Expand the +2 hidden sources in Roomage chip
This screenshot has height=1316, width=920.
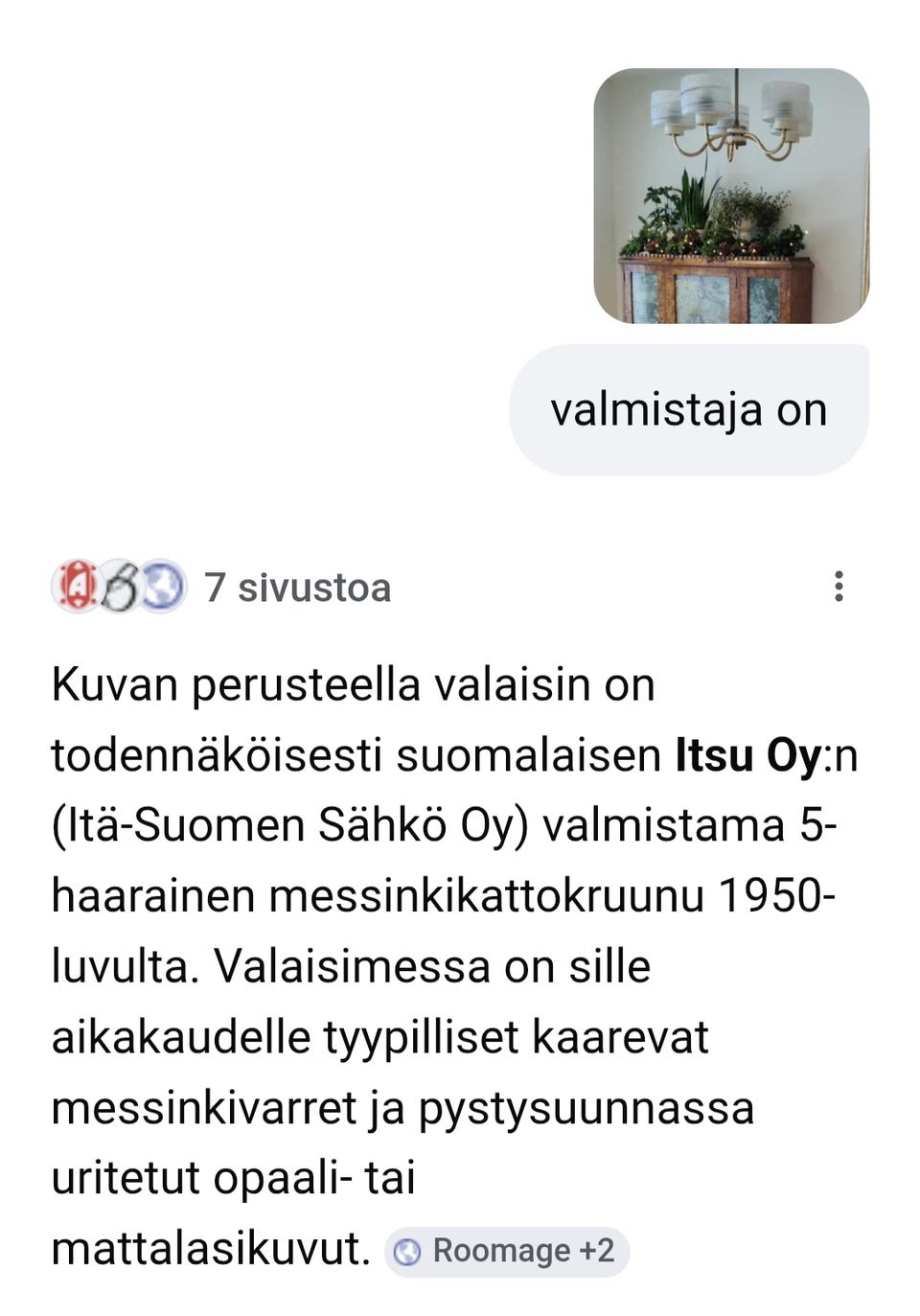[597, 1249]
